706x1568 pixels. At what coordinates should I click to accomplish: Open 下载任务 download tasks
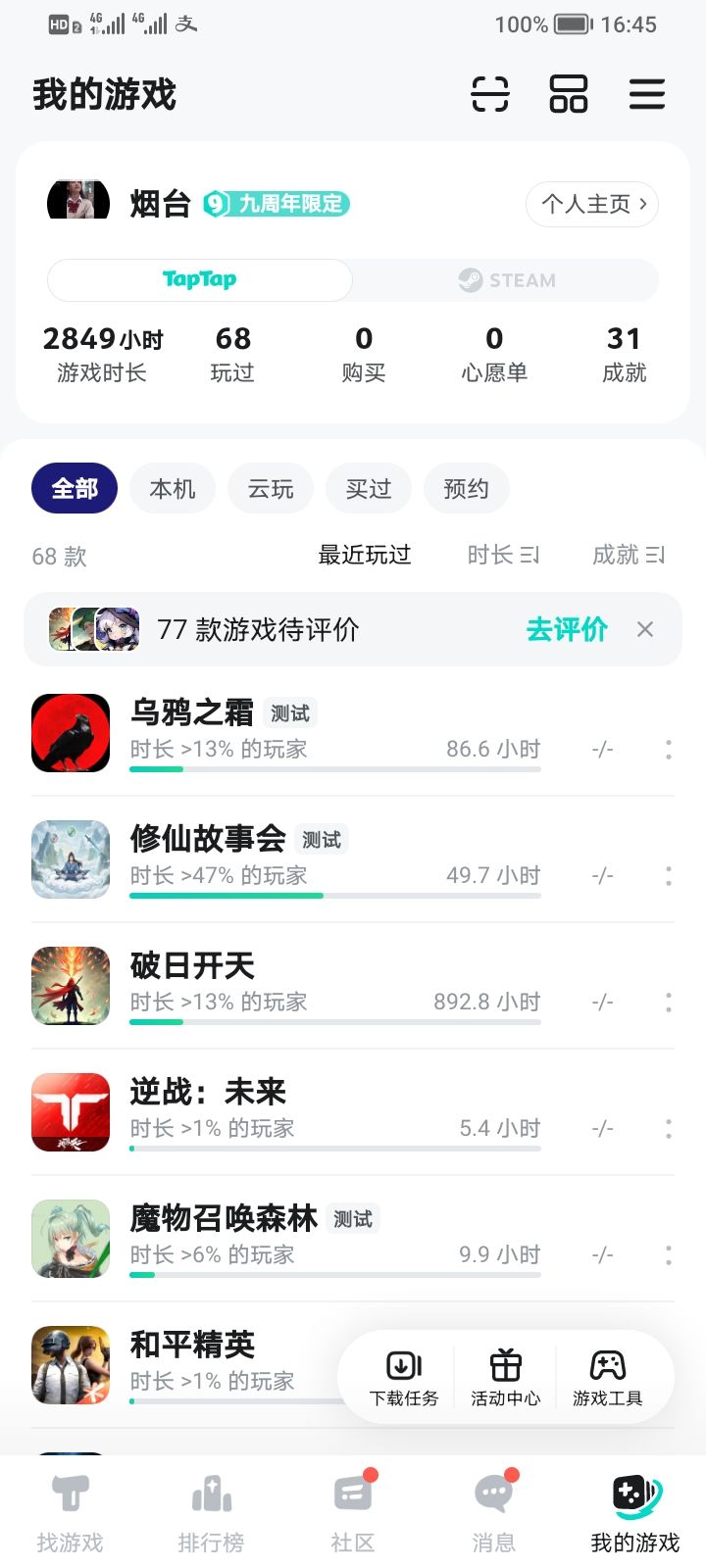pyautogui.click(x=404, y=1377)
